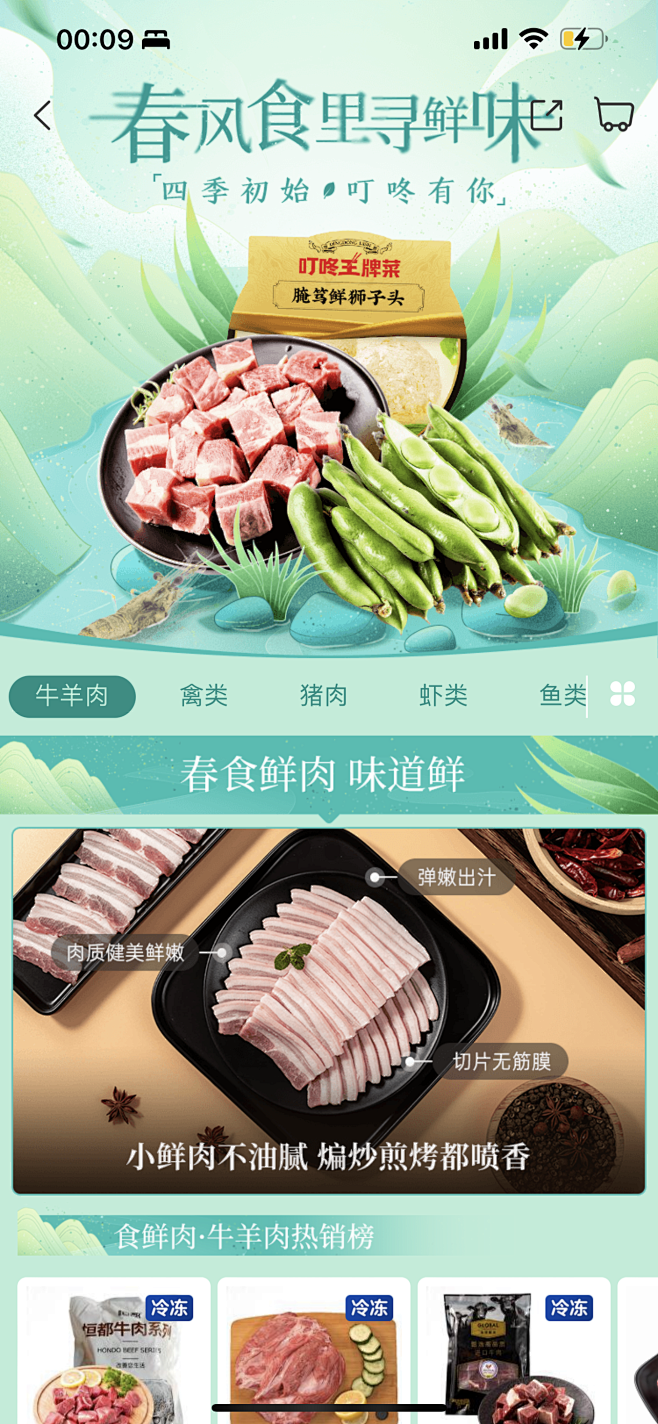Switch to the 禽类 tab
The width and height of the screenshot is (658, 1424).
click(204, 696)
